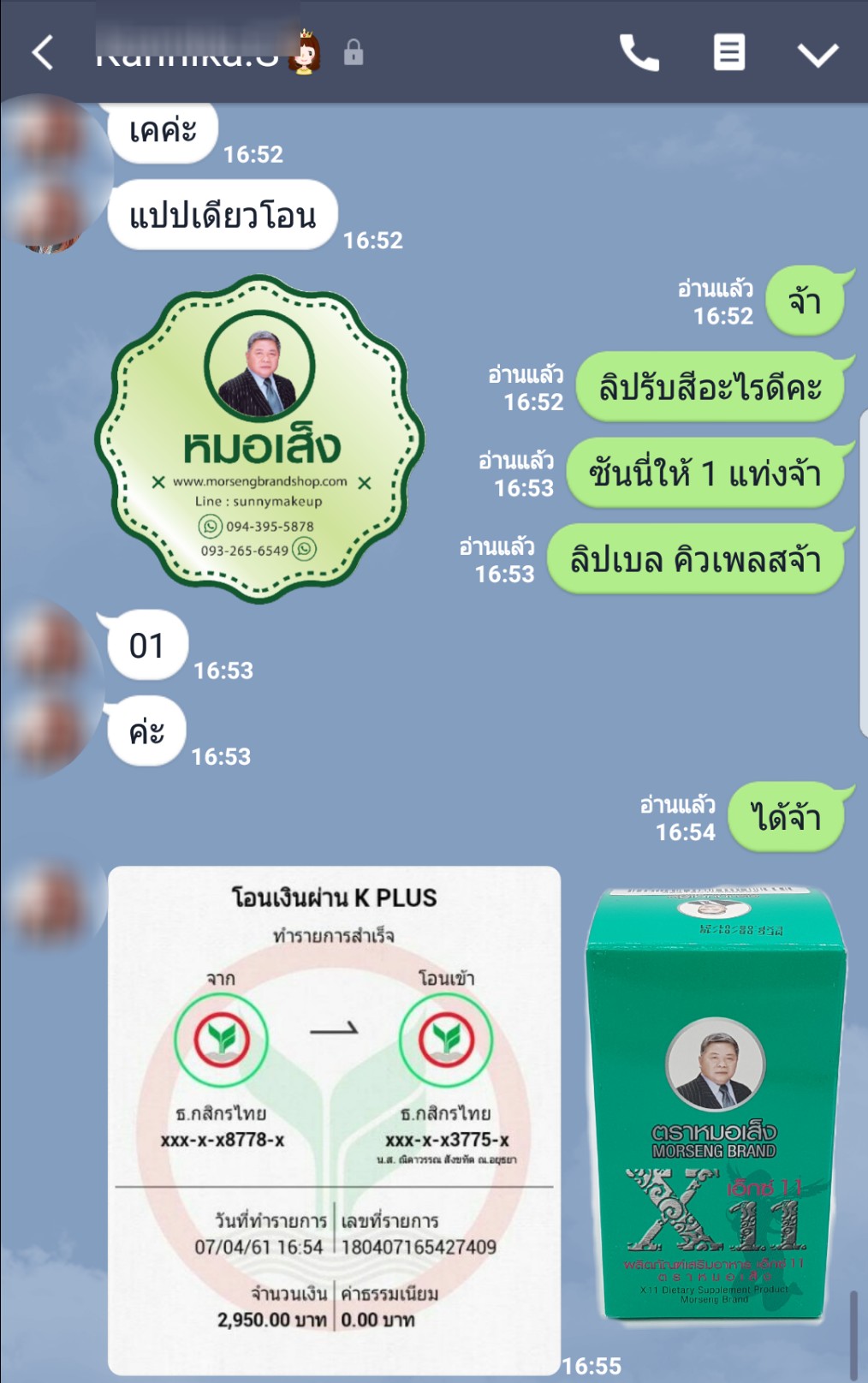The width and height of the screenshot is (868, 1383).
Task: Go back to the chat list
Action: point(43,52)
